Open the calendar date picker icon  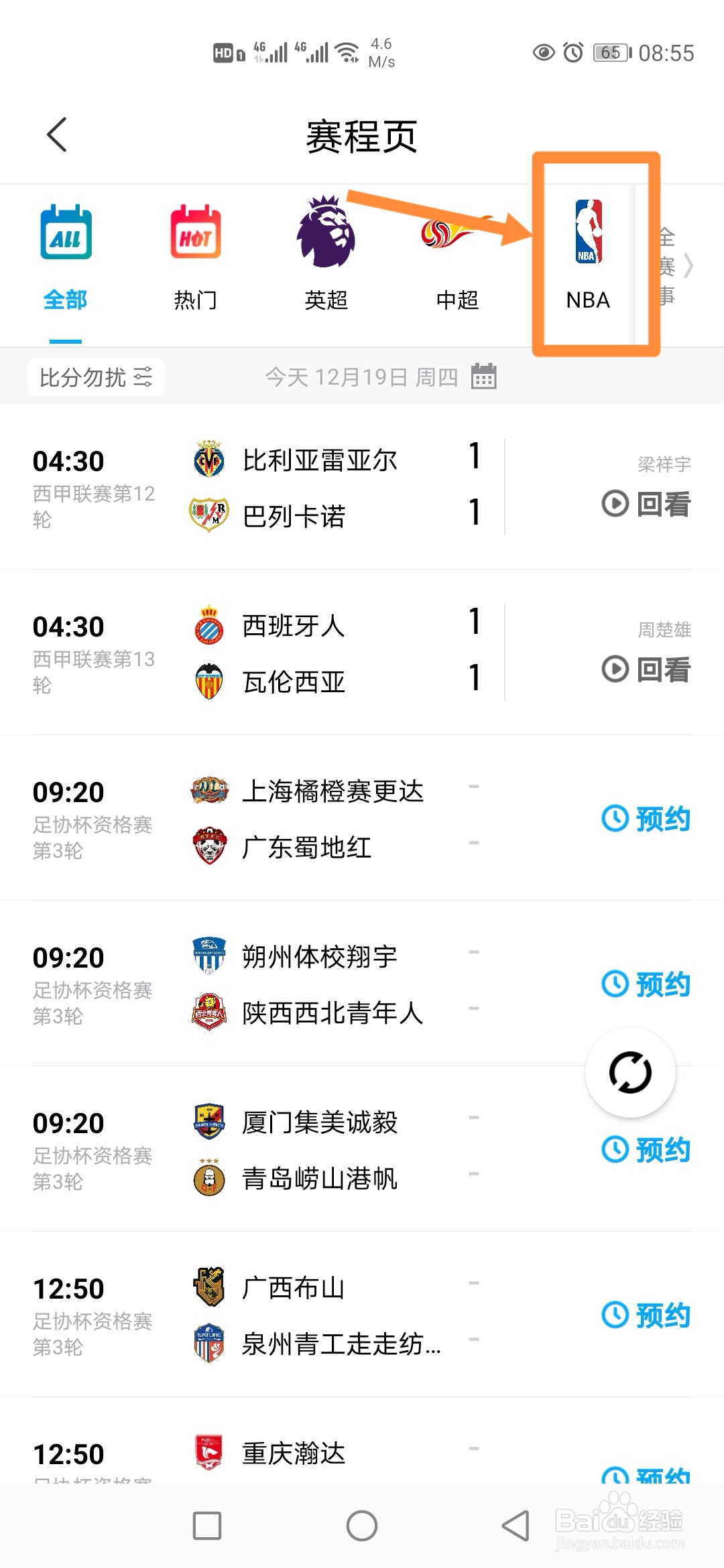pos(484,376)
